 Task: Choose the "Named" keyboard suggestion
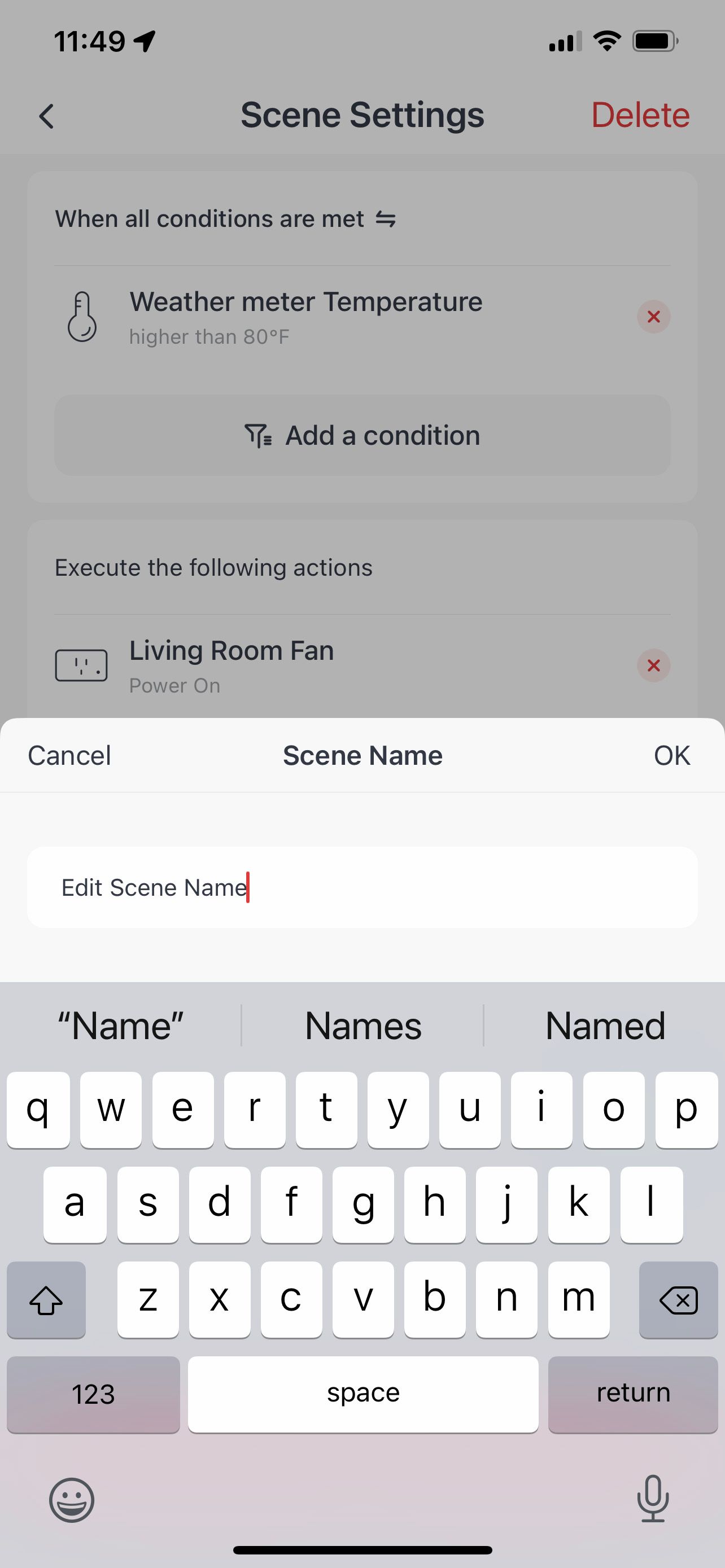click(605, 1026)
